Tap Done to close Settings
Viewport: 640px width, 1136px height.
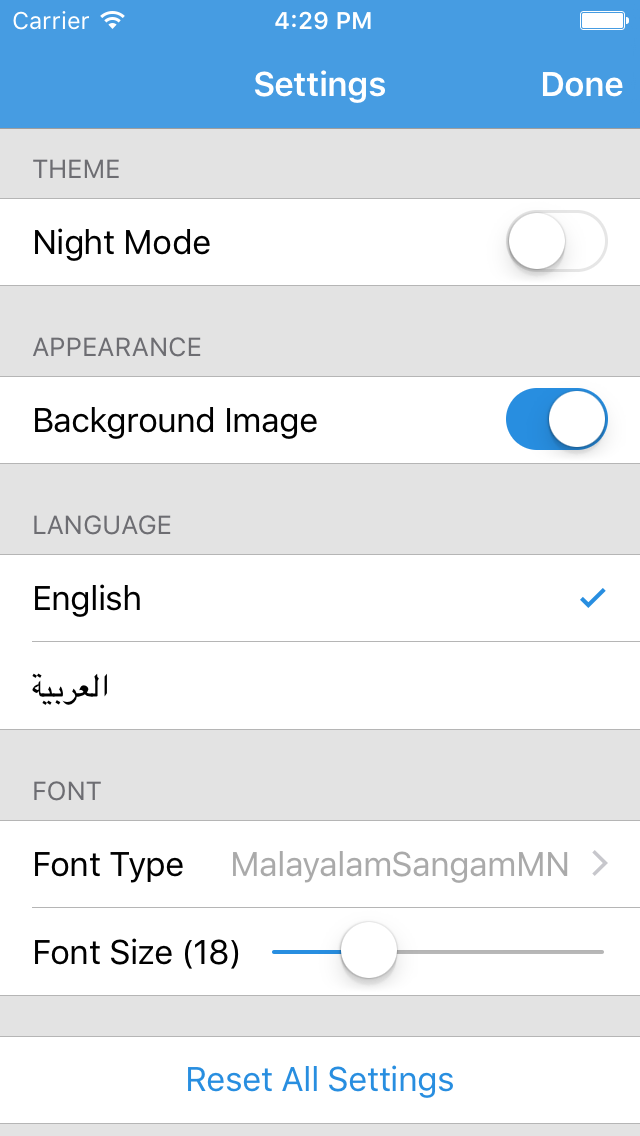pos(581,85)
